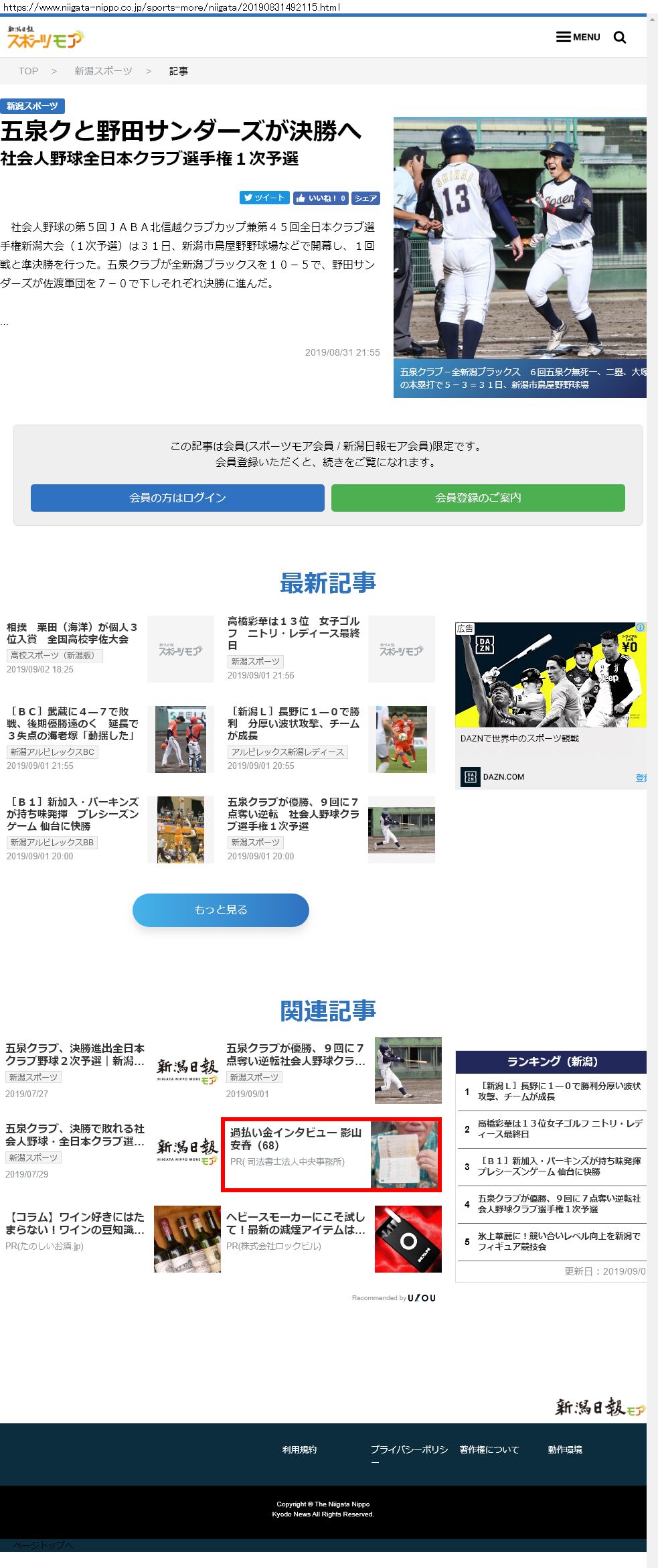Open the 著作権について footer link
This screenshot has height=1568, width=658.
click(x=489, y=1449)
